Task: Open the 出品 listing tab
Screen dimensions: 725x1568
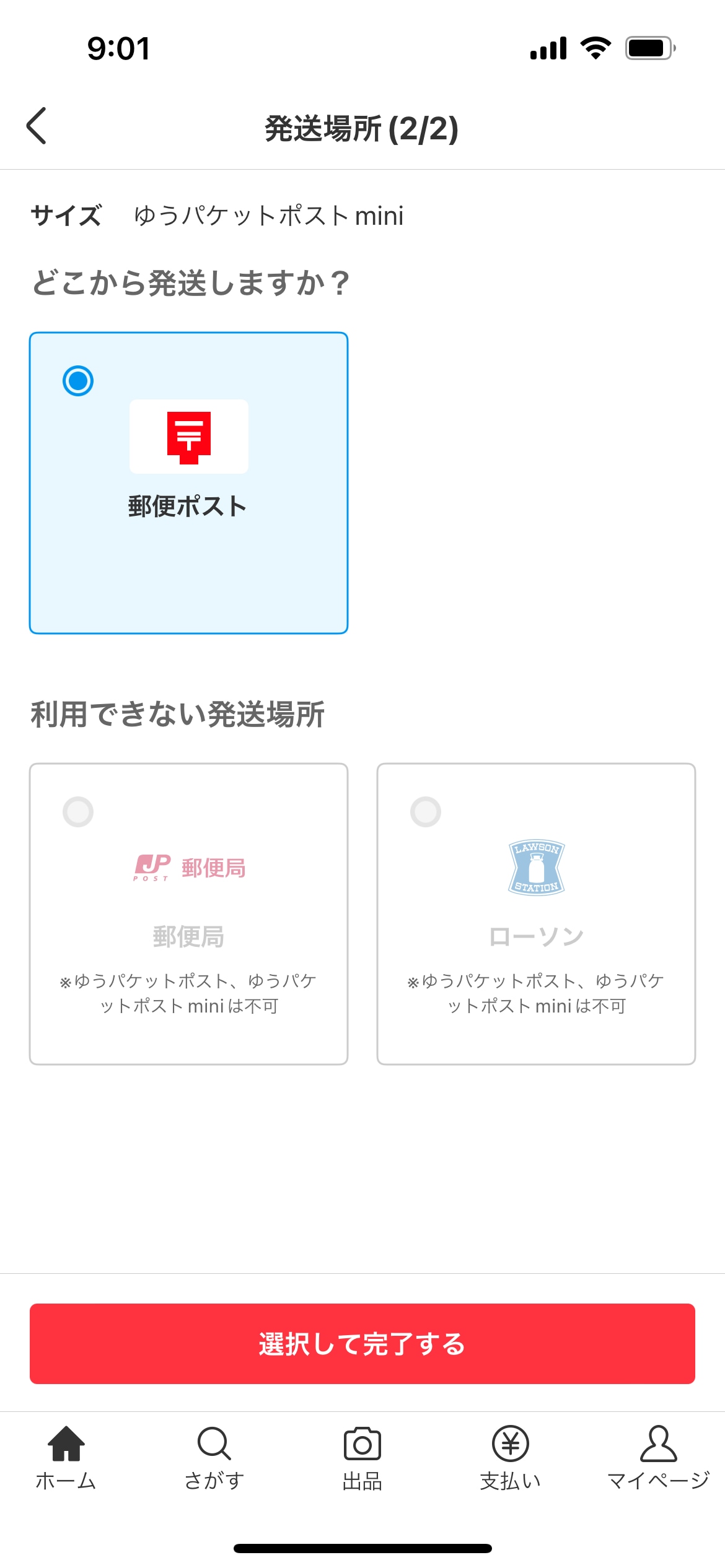Action: [x=362, y=1457]
